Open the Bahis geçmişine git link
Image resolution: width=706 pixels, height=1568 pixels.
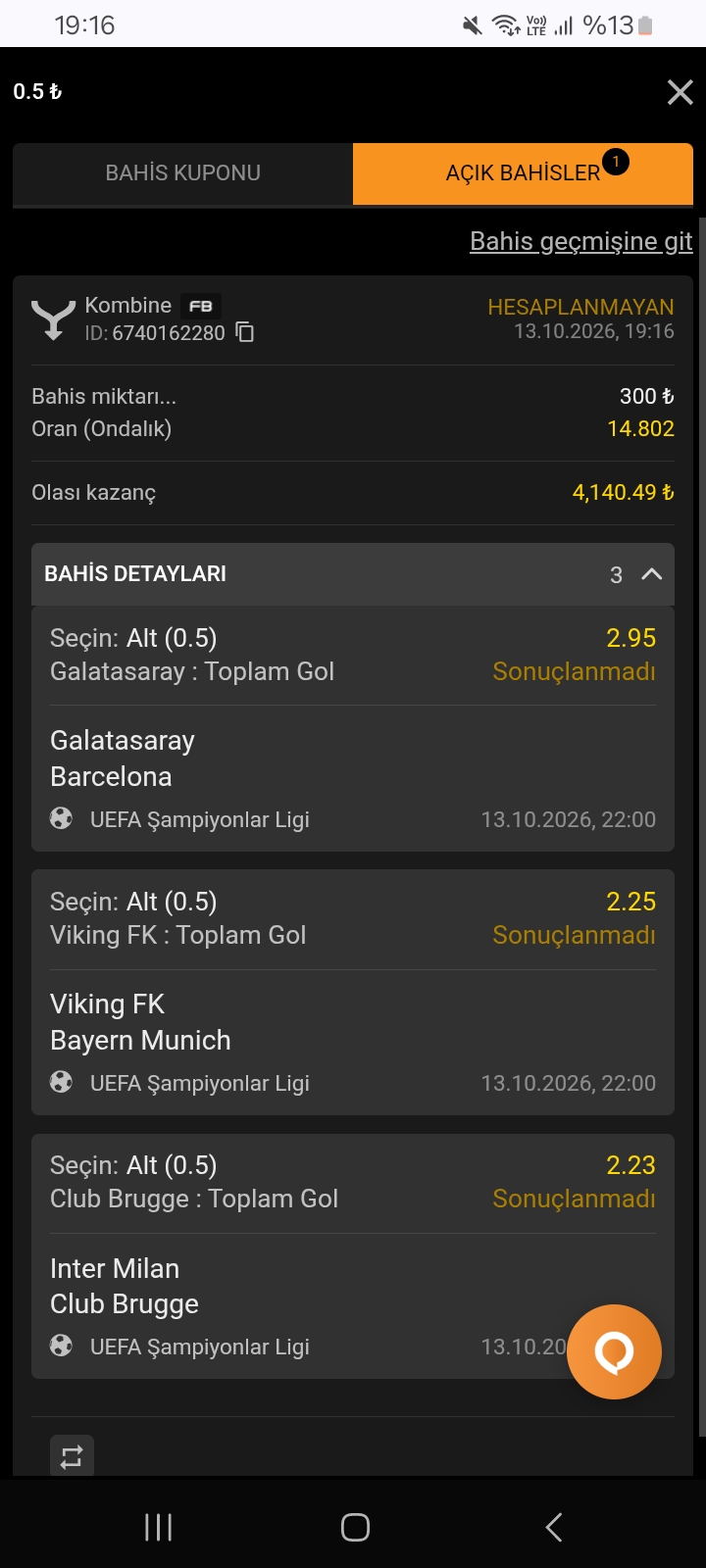pos(580,241)
